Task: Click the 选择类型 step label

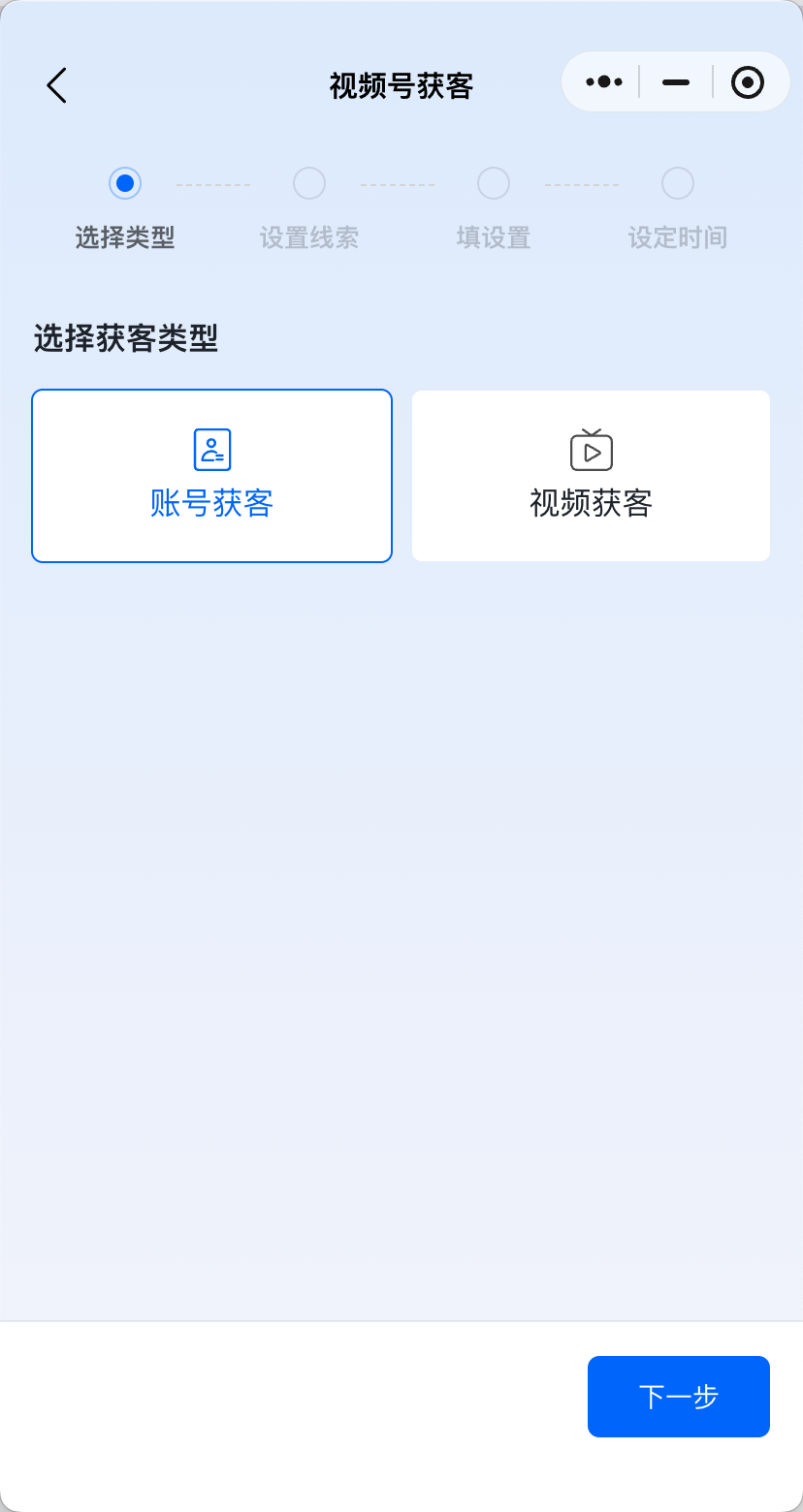Action: 125,237
